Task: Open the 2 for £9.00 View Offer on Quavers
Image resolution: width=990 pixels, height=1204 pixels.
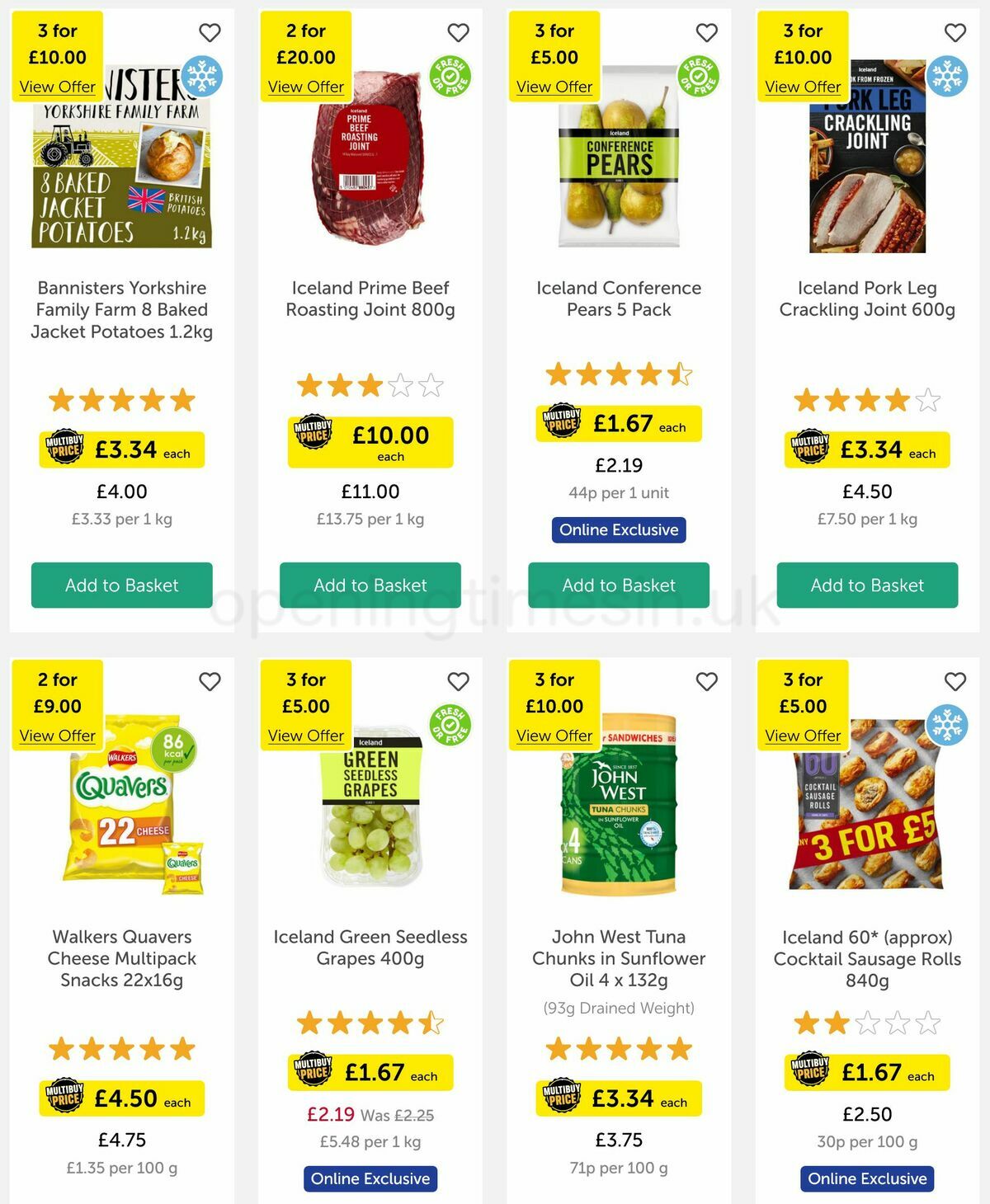Action: click(57, 736)
